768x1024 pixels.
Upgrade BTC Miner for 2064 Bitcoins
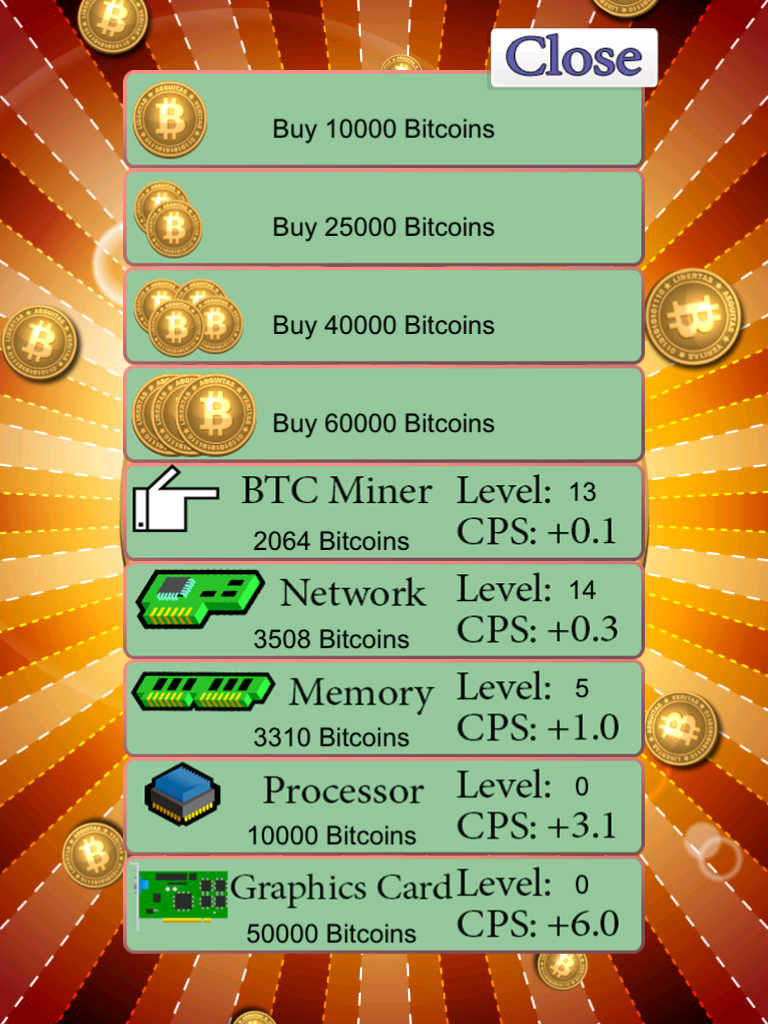383,512
